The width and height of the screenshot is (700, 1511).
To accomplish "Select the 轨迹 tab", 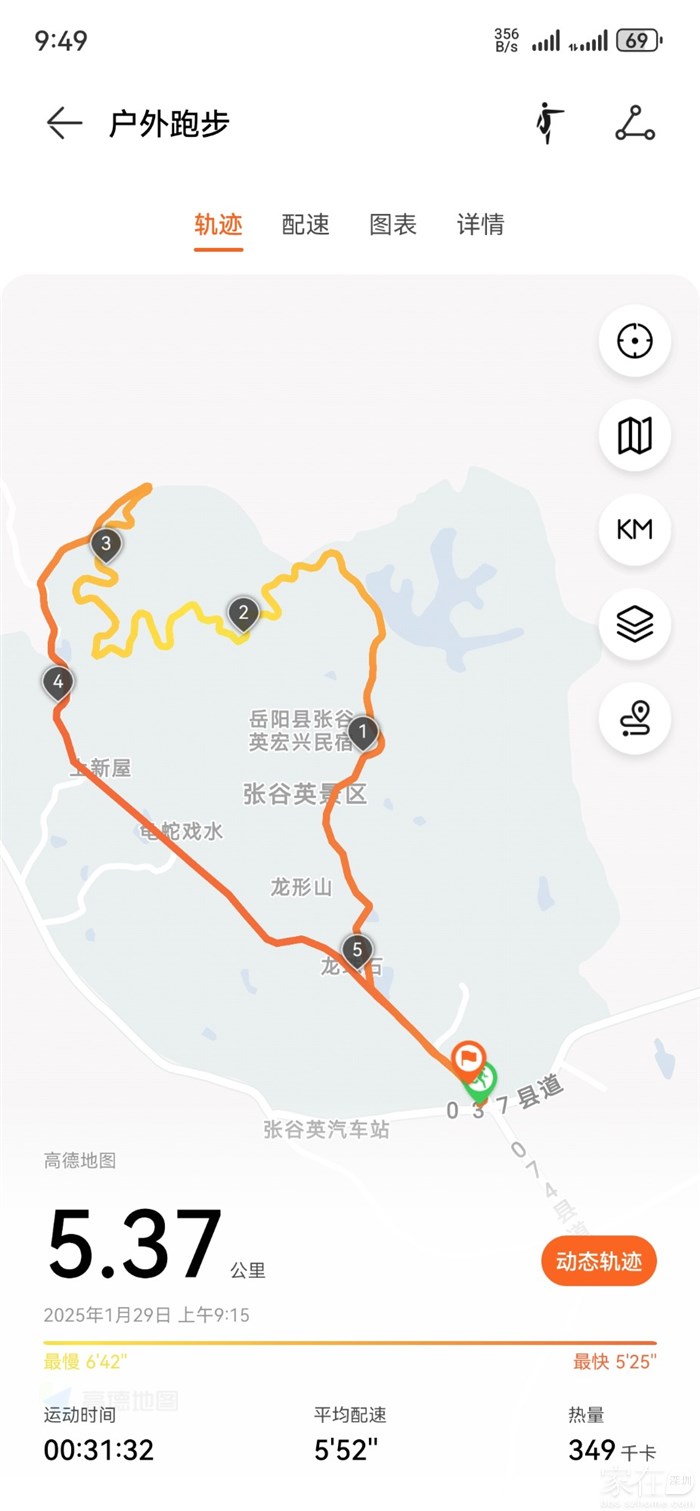I will [x=218, y=224].
